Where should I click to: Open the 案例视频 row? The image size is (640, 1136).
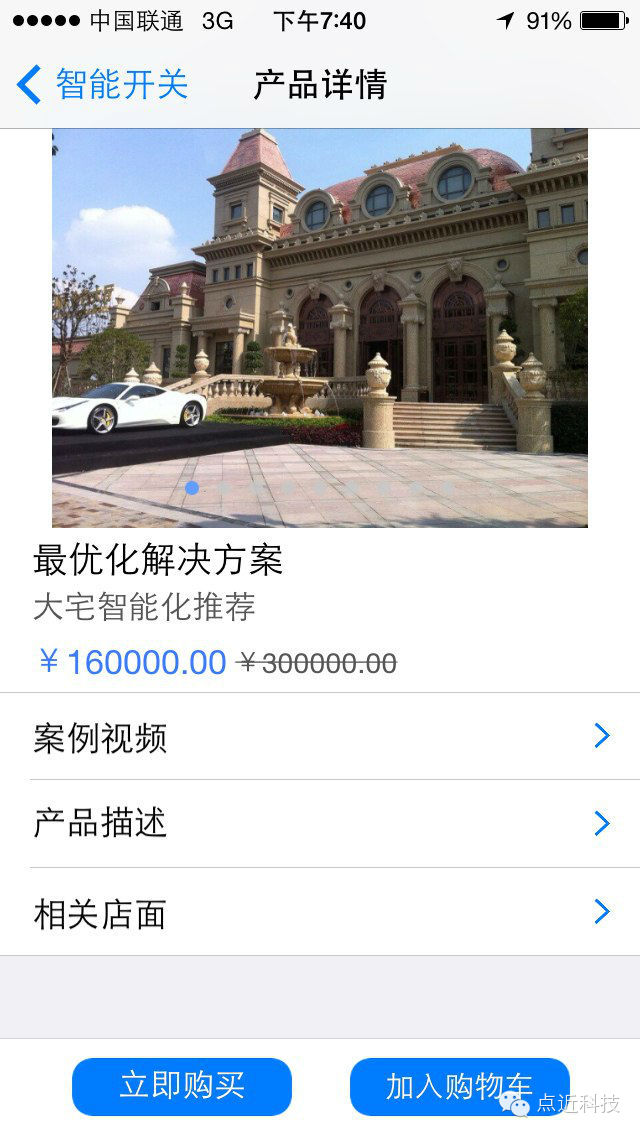(320, 737)
